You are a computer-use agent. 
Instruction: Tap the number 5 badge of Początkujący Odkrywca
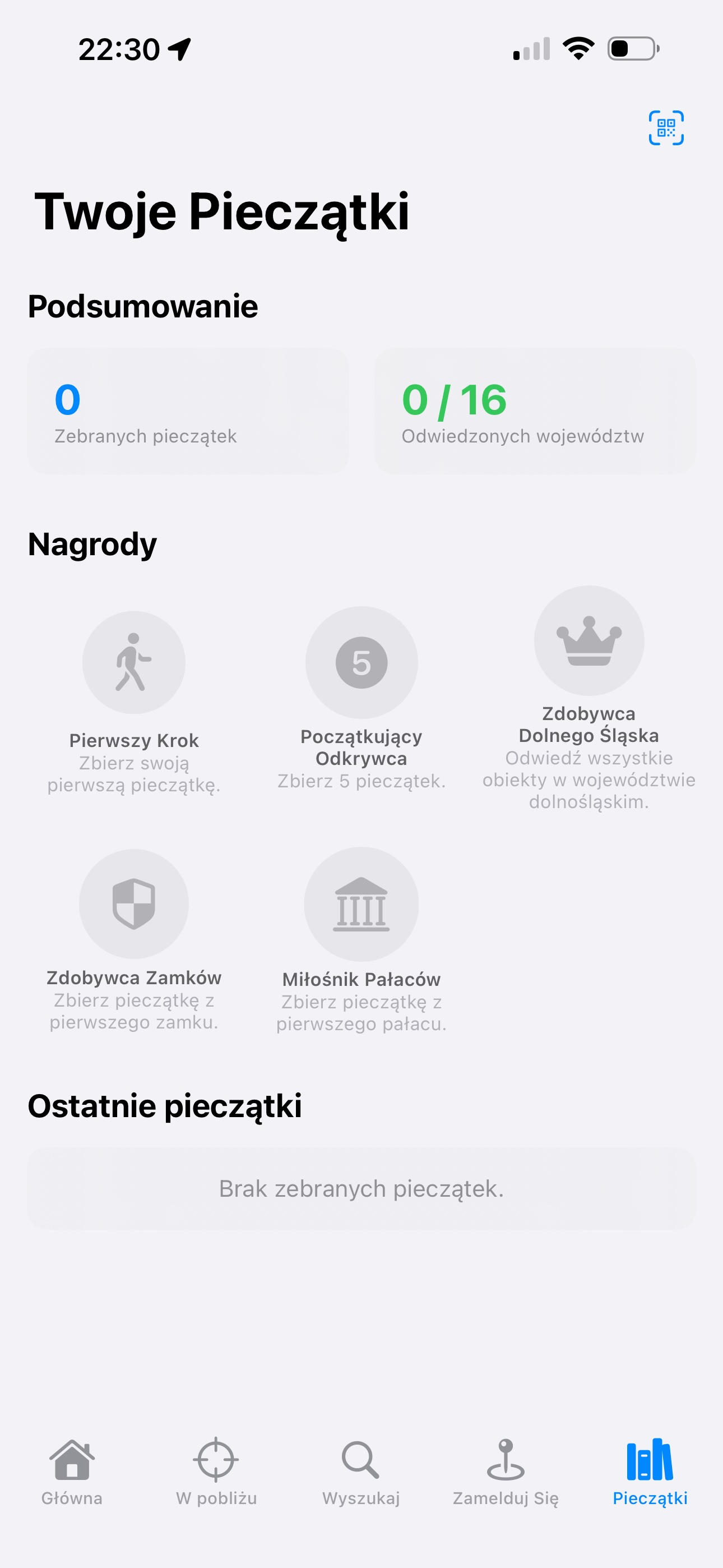(x=361, y=663)
